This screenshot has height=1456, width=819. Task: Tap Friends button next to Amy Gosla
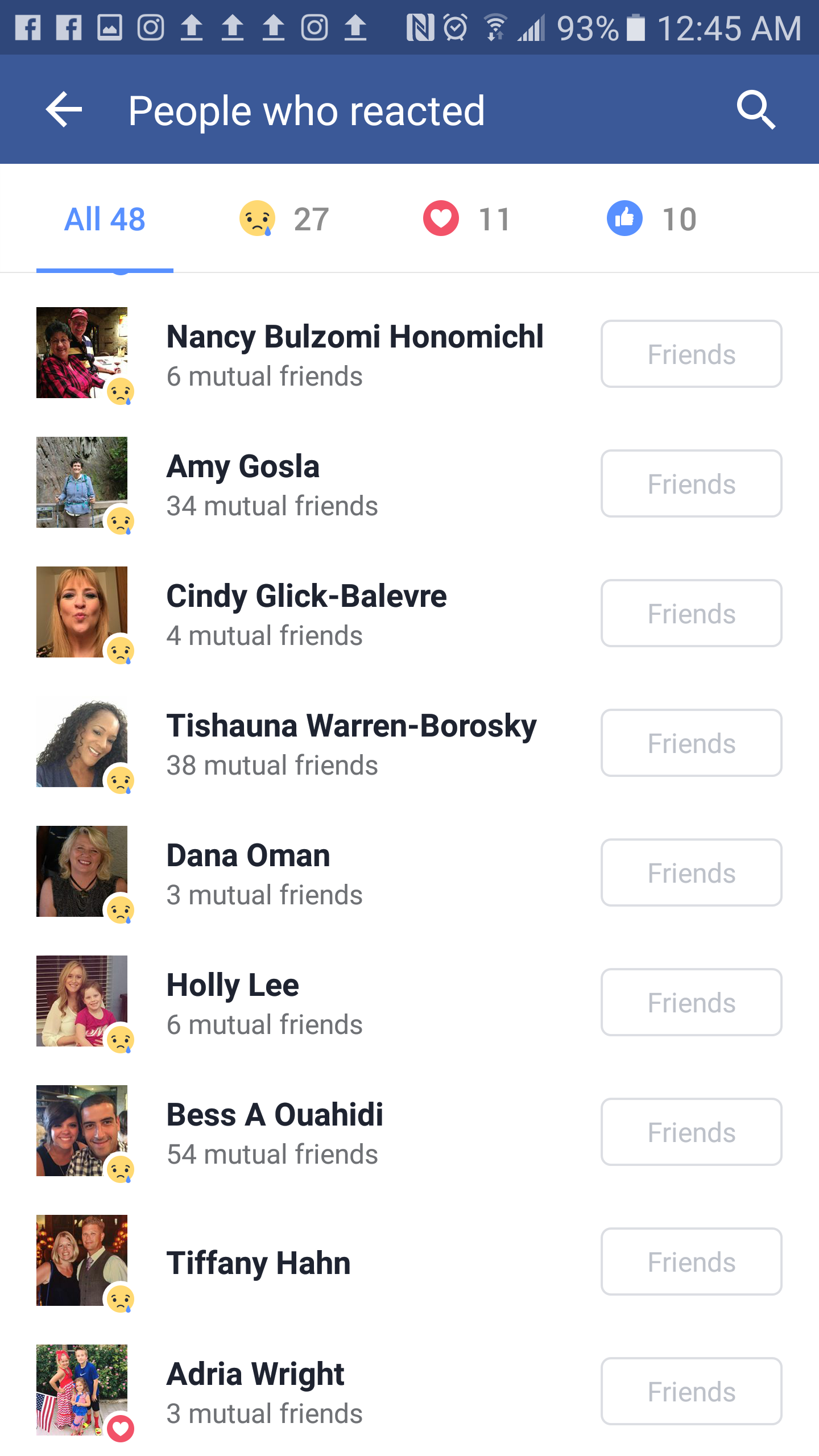691,483
